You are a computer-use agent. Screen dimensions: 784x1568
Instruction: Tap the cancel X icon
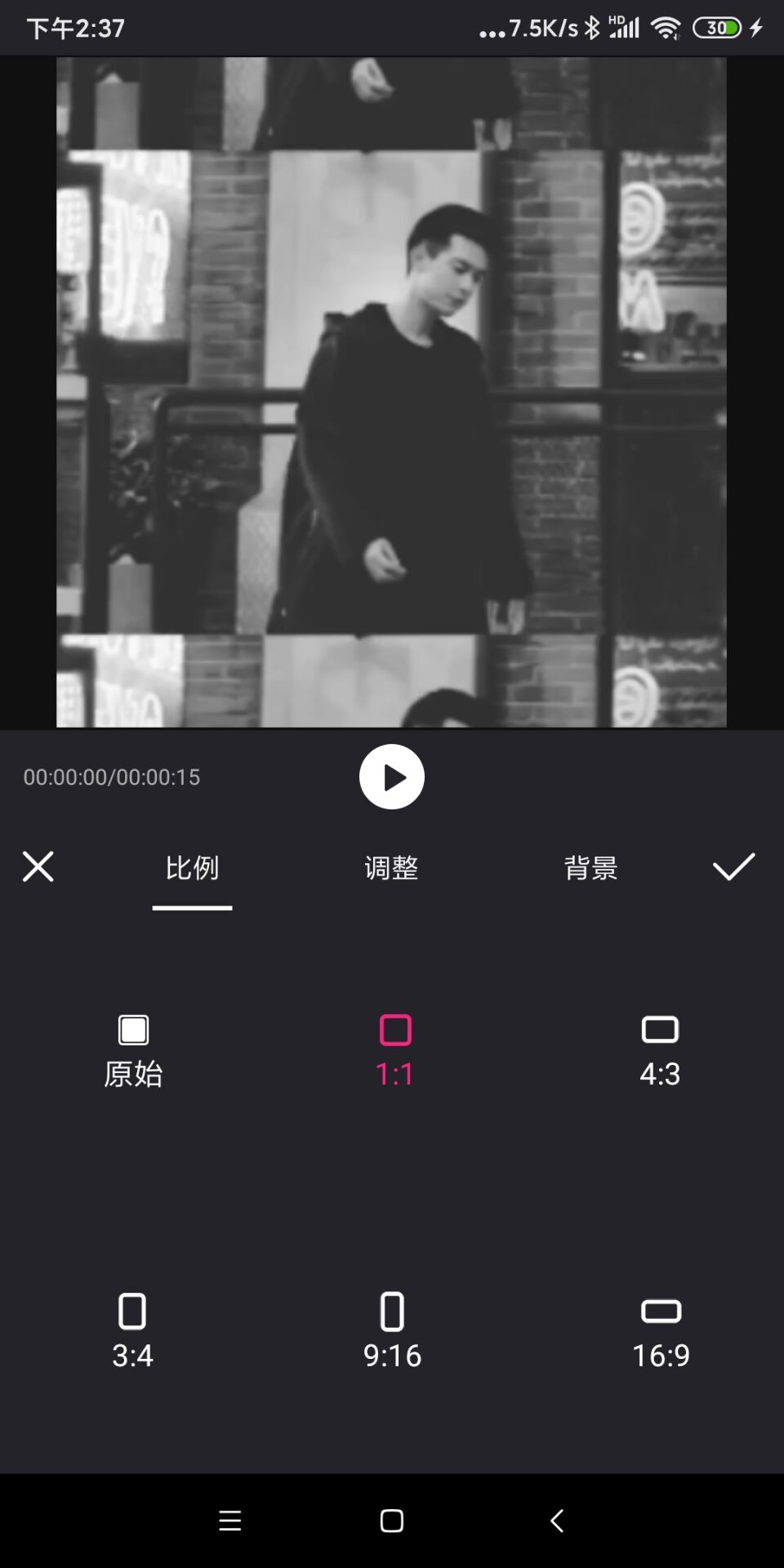tap(38, 867)
